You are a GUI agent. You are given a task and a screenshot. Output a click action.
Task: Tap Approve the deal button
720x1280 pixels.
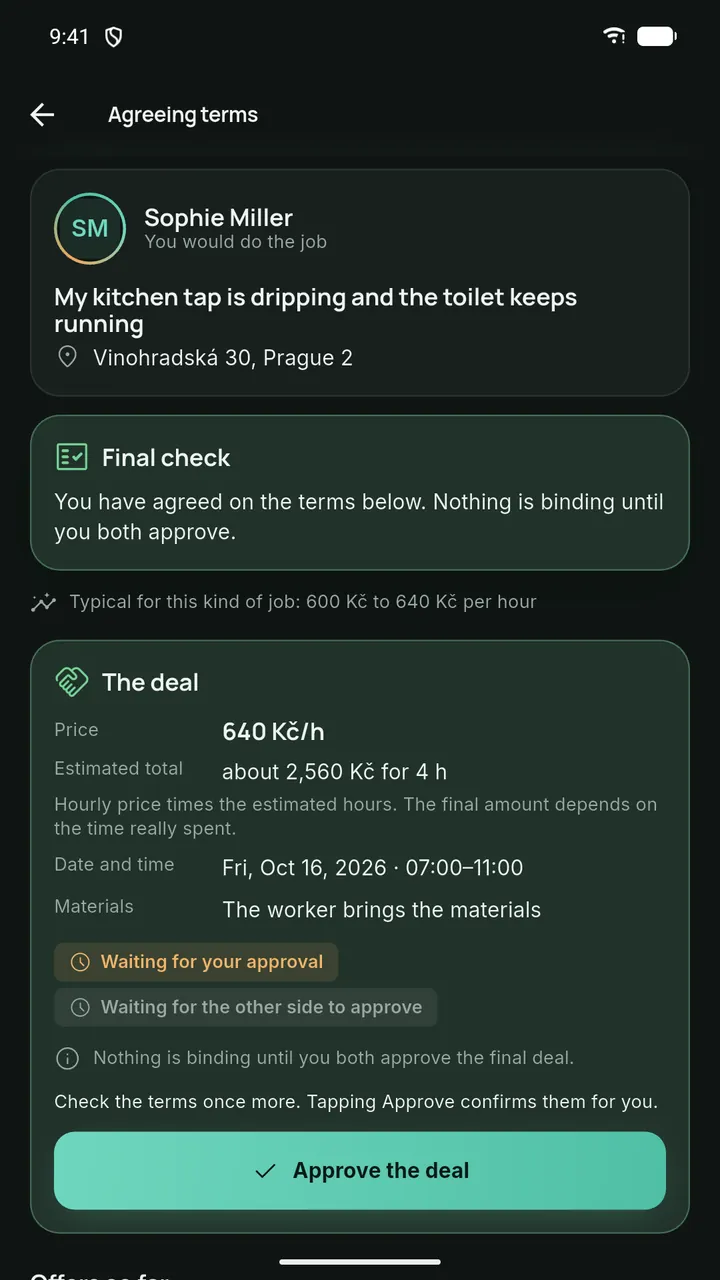(360, 1171)
